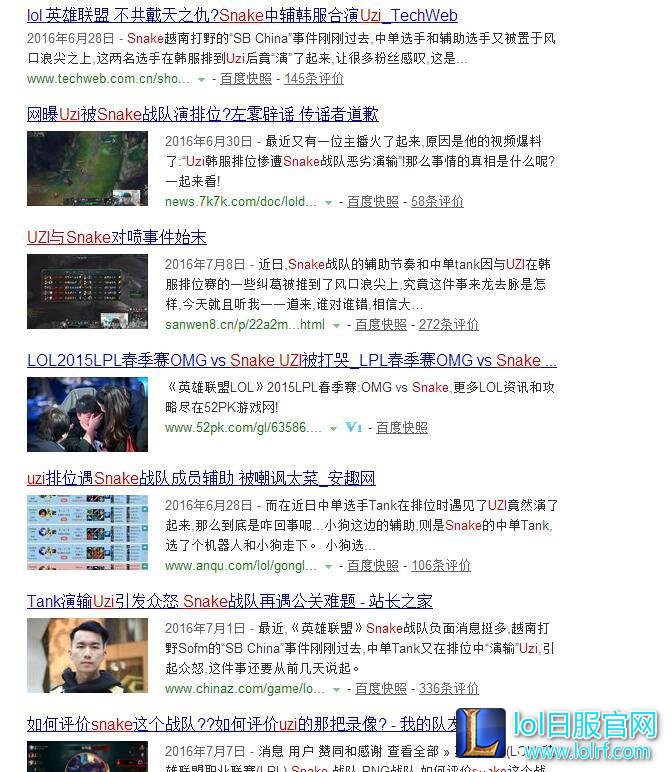
Task: Open the 'UZI与Snake对喷事件始末' result
Action: point(116,237)
